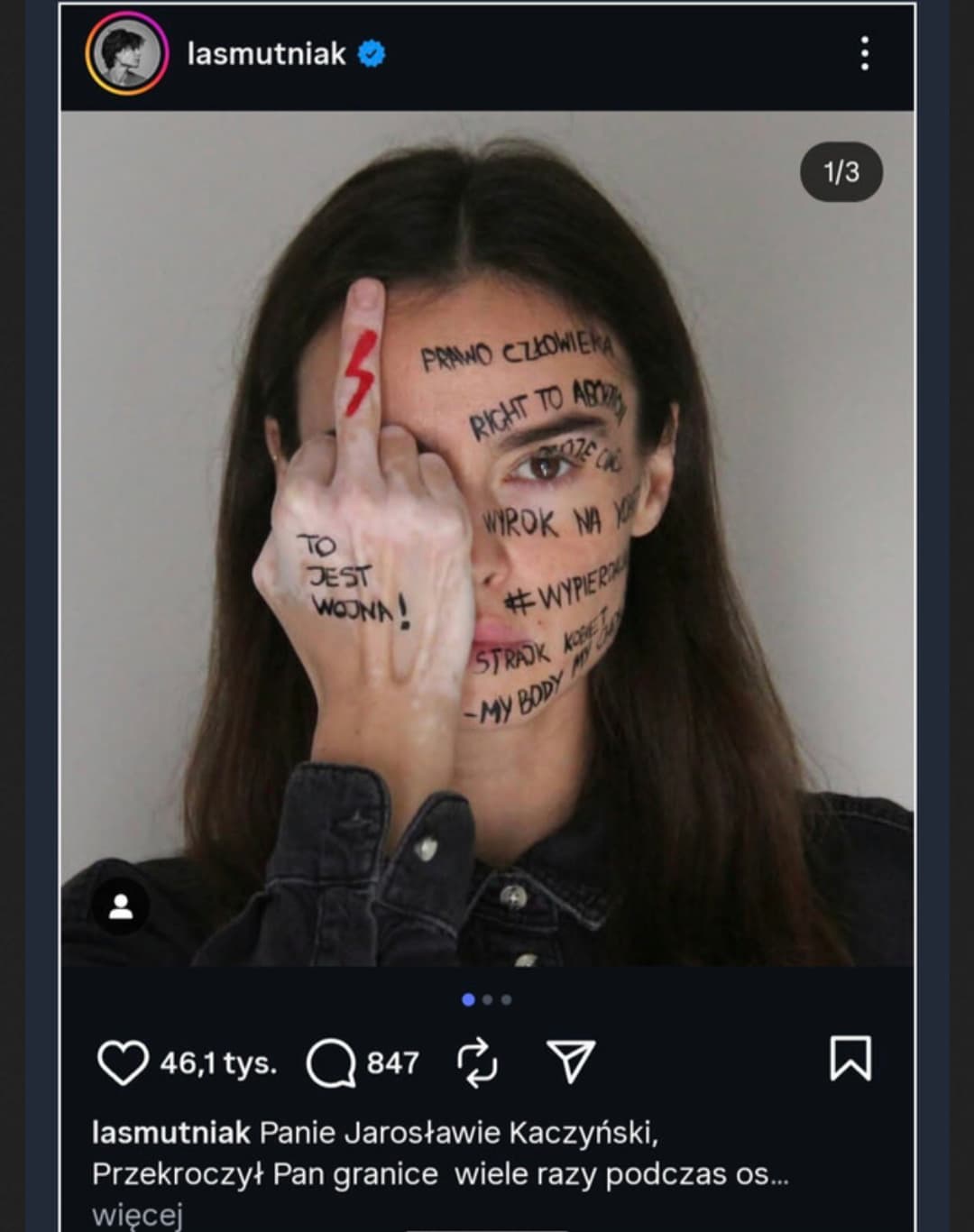Image resolution: width=974 pixels, height=1232 pixels.
Task: Like the lasmutniak post
Action: click(x=123, y=1062)
